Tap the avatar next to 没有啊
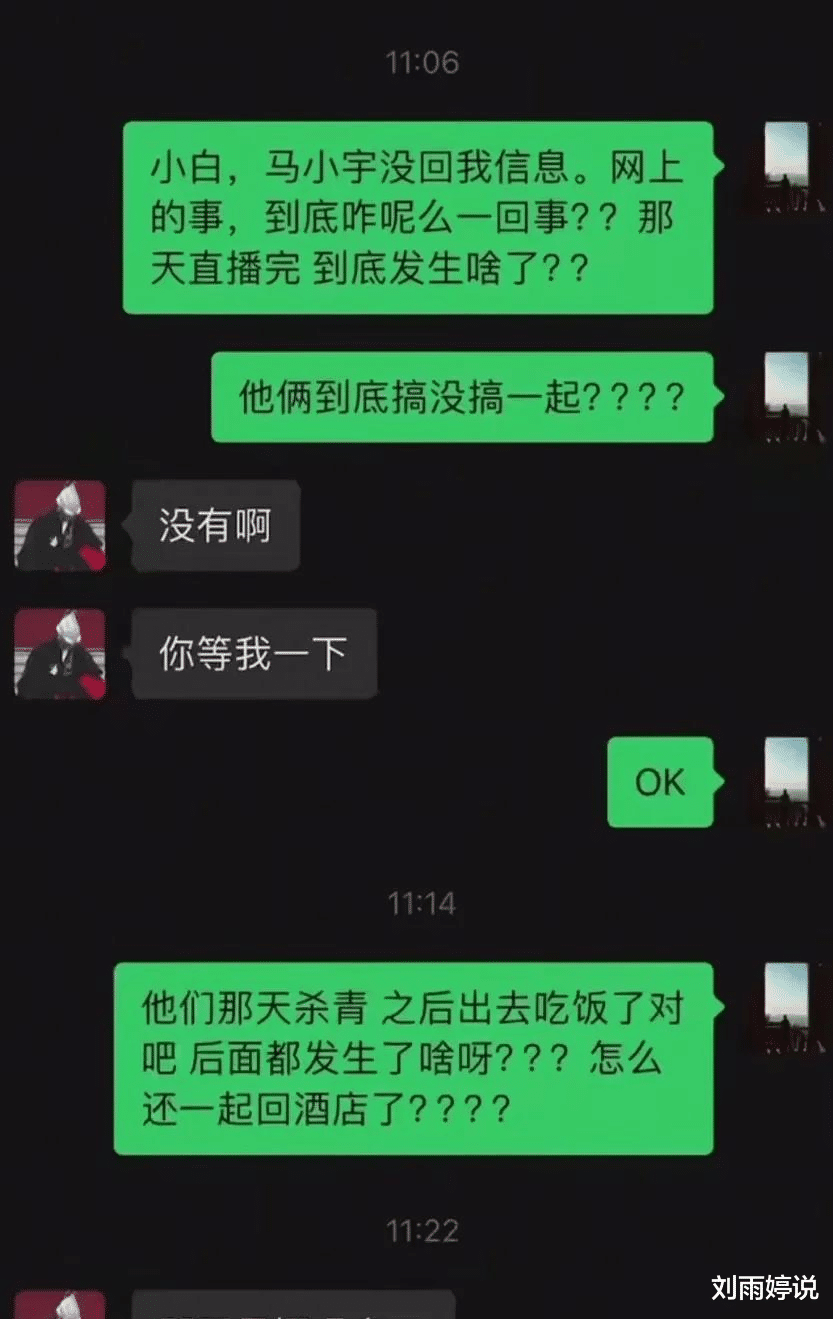This screenshot has height=1319, width=833. coord(60,525)
